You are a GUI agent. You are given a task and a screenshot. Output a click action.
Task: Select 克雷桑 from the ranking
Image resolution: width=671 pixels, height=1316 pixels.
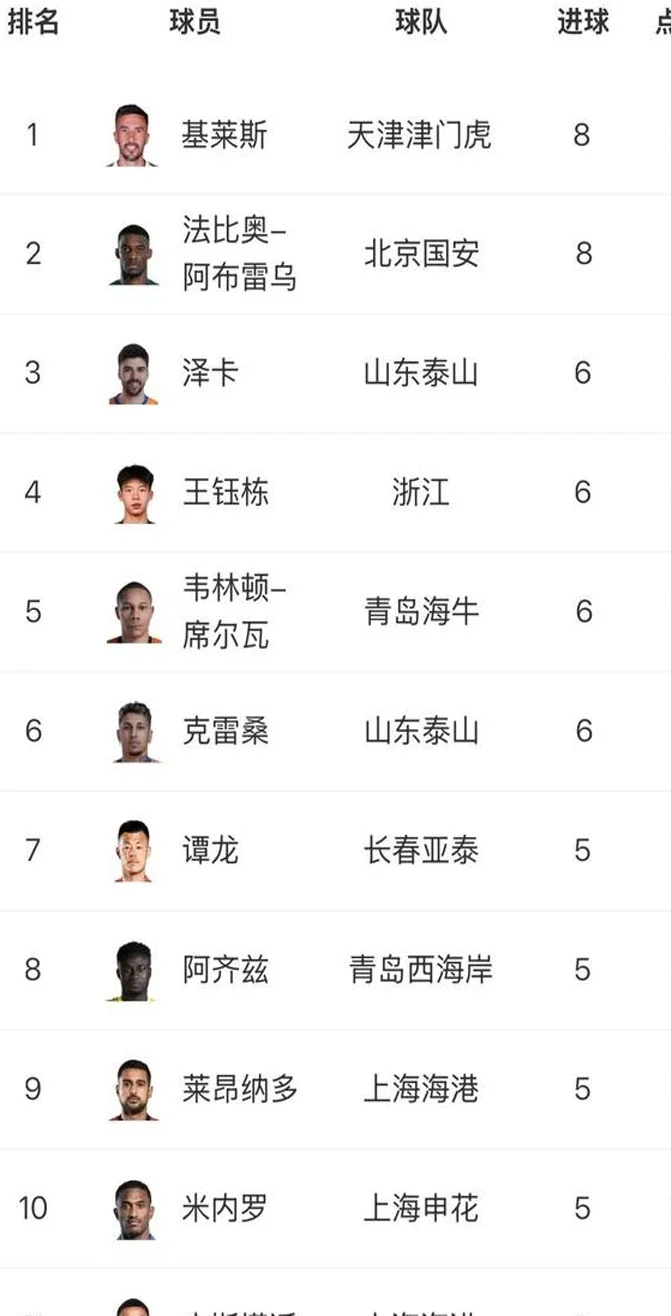coord(225,731)
